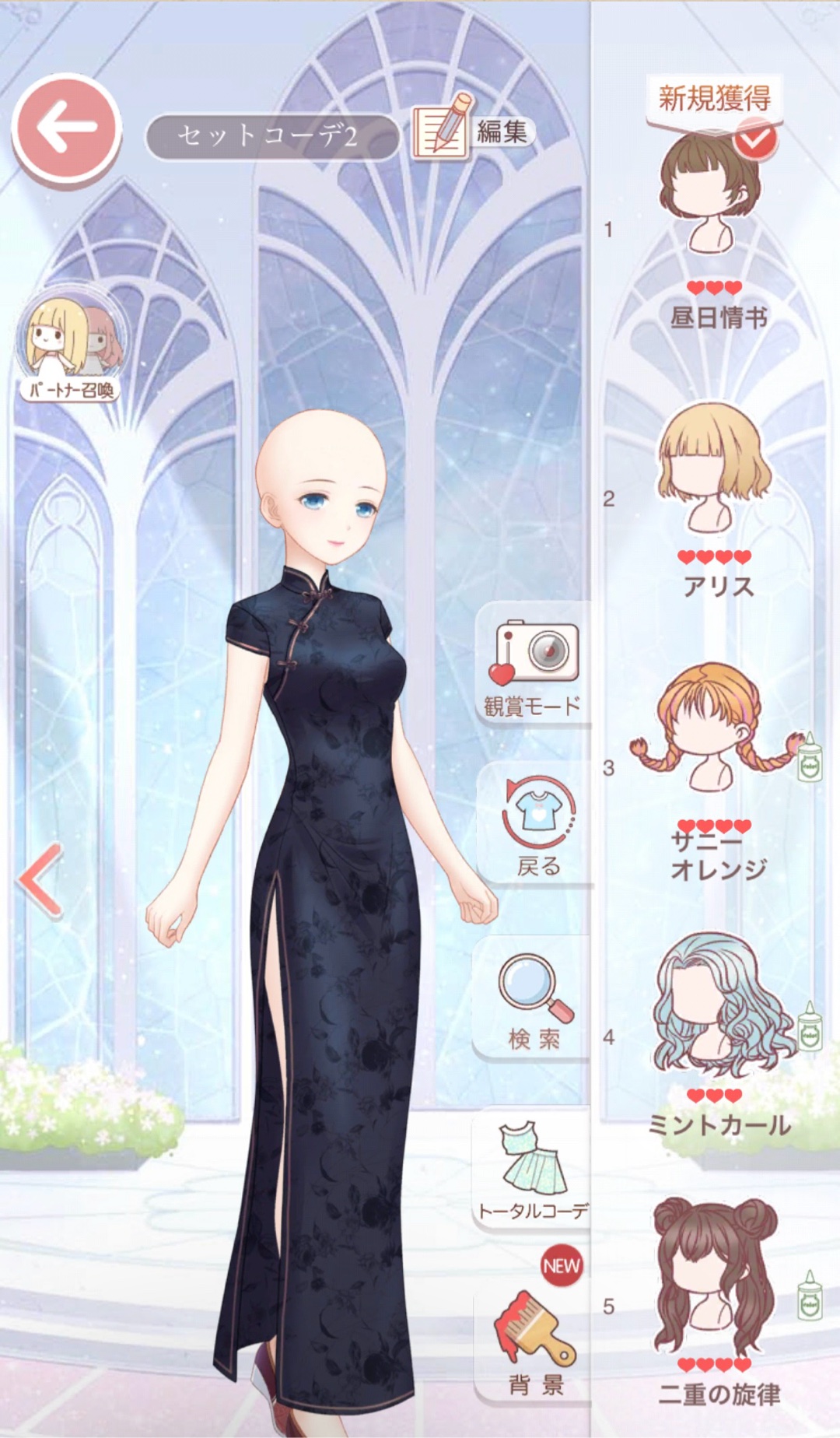The image size is (840, 1438).
Task: Open パートナー召喚 partner summon
Action: pos(72,346)
